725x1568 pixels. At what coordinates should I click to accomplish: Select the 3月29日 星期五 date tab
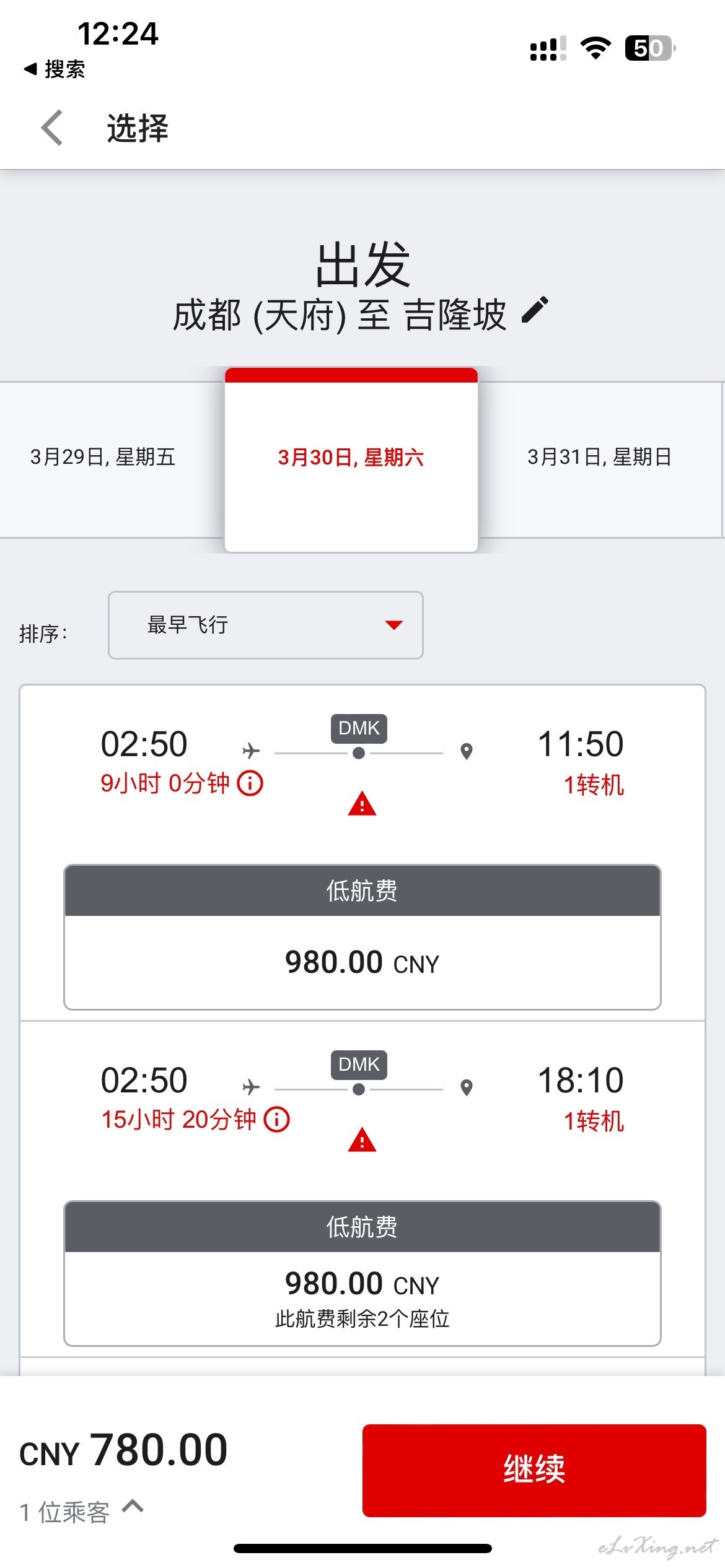point(103,458)
